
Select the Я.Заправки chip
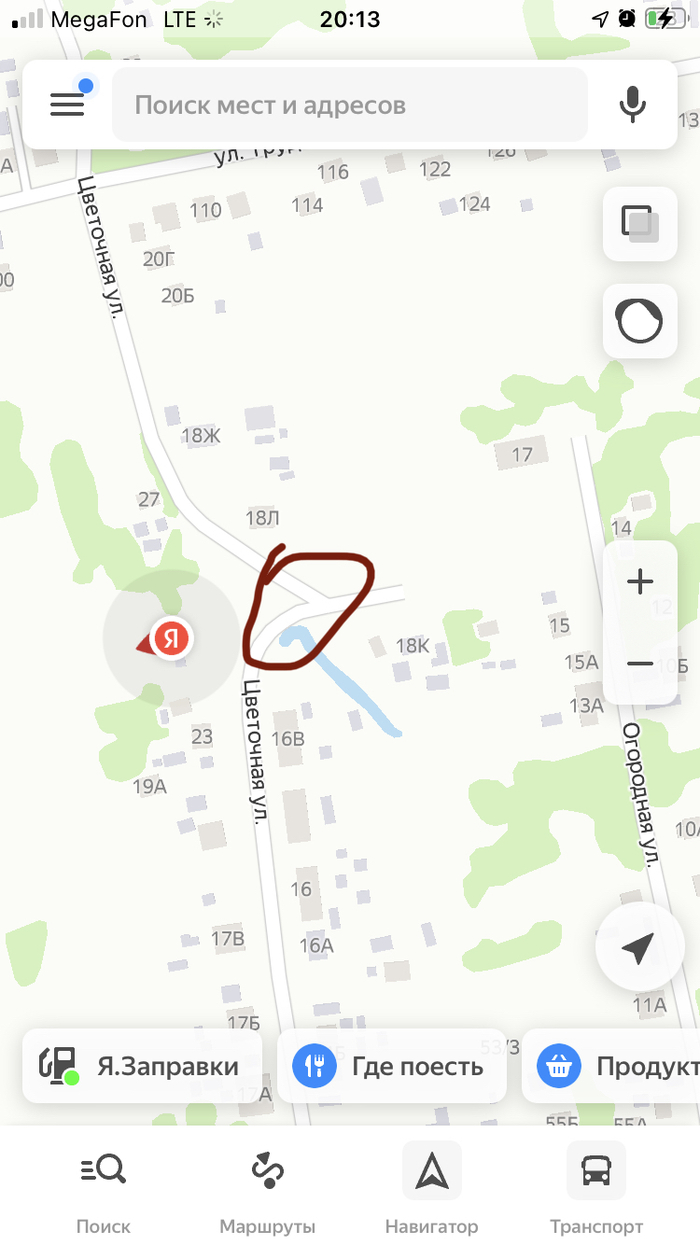pyautogui.click(x=142, y=1066)
